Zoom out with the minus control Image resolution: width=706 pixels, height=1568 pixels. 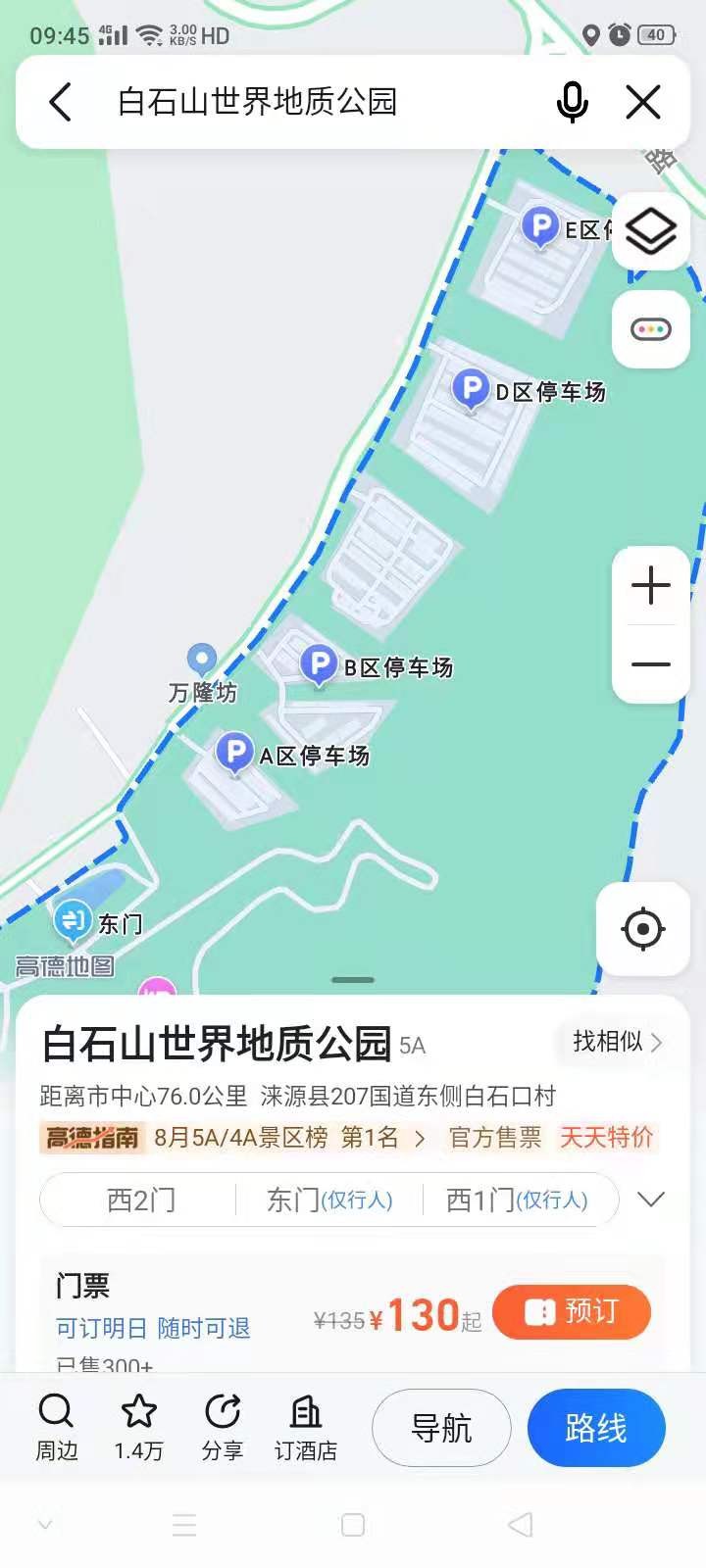pos(650,663)
